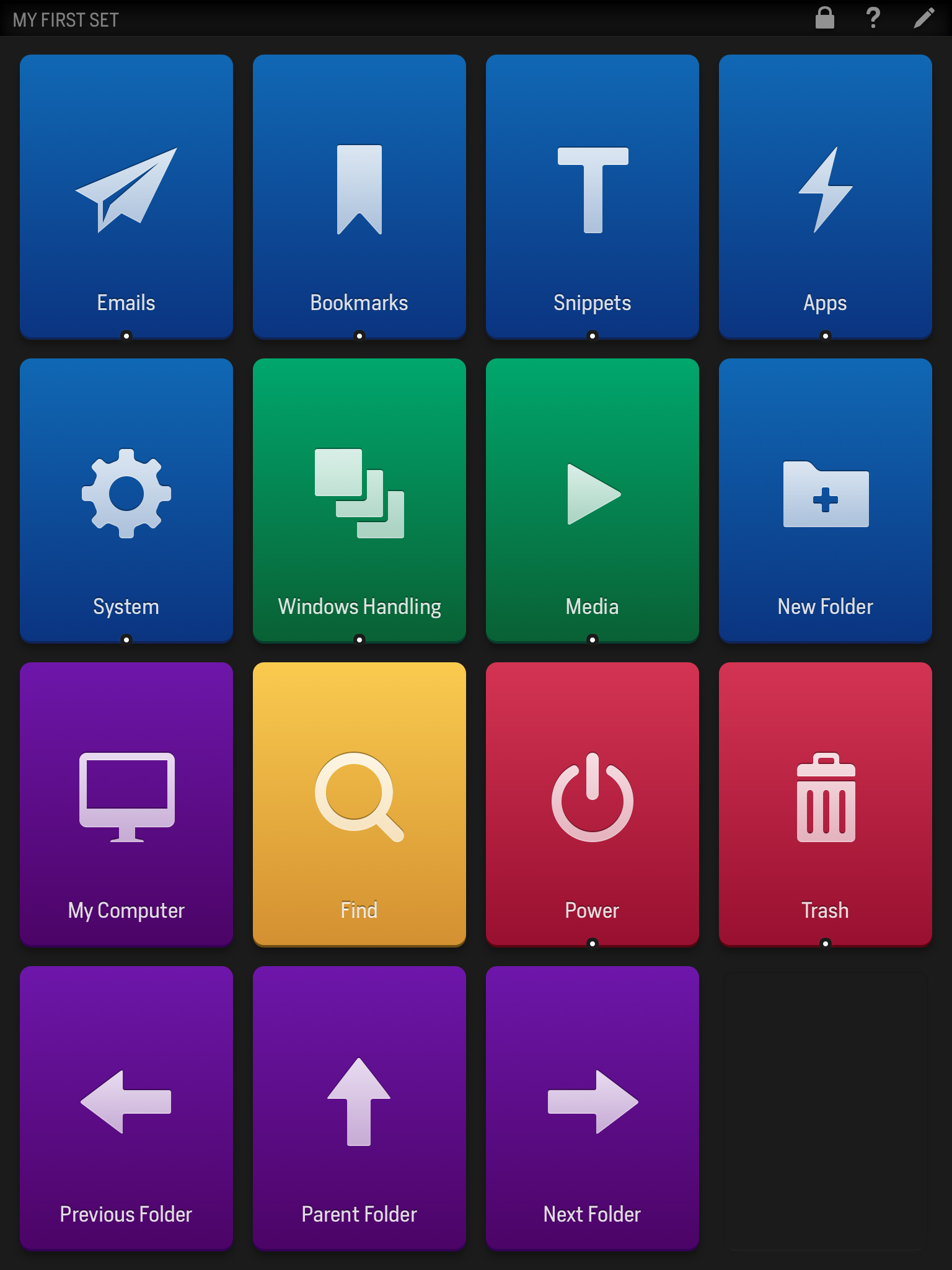Tap the Find tile
The height and width of the screenshot is (1270, 952).
[359, 804]
